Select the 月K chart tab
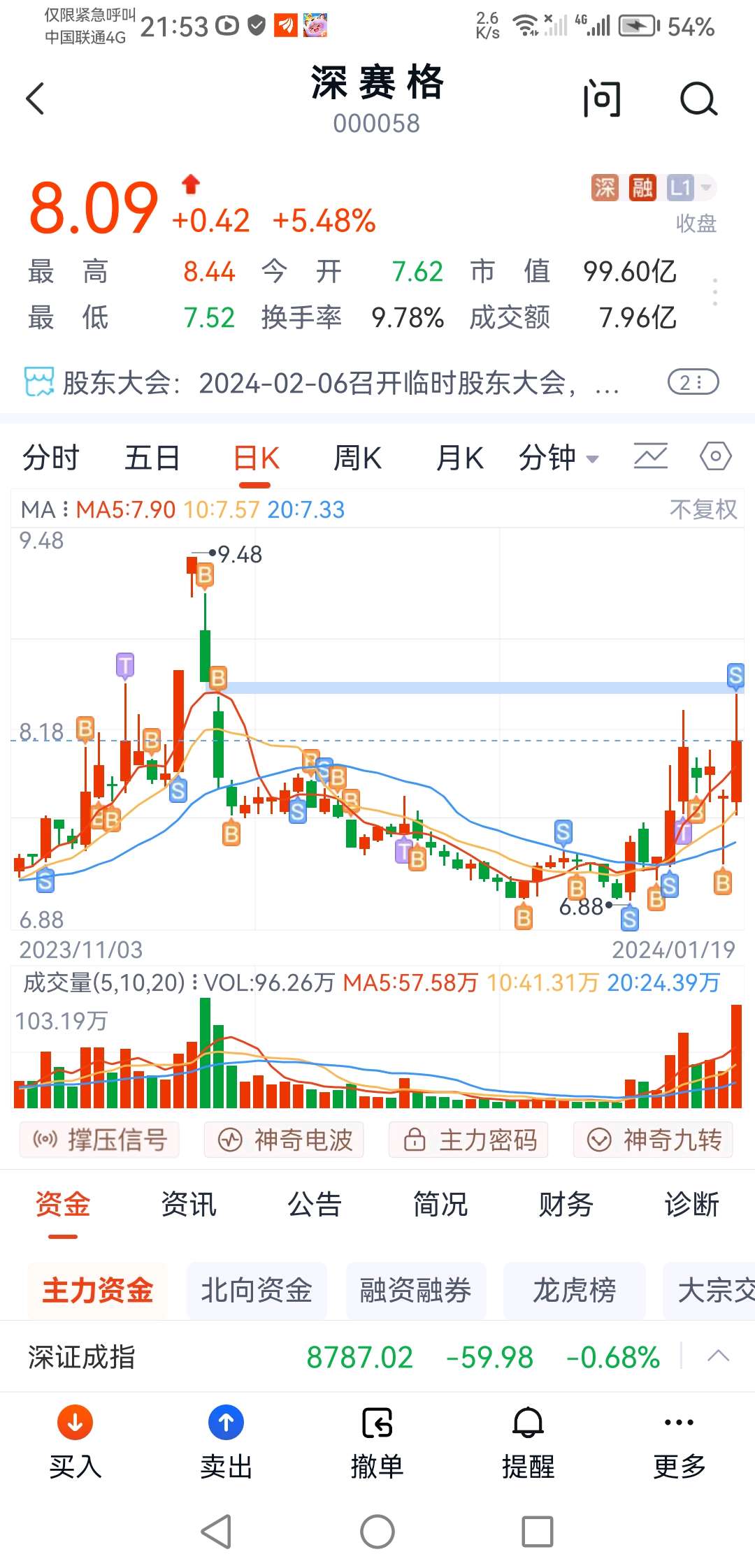The image size is (755, 1568). tap(460, 458)
